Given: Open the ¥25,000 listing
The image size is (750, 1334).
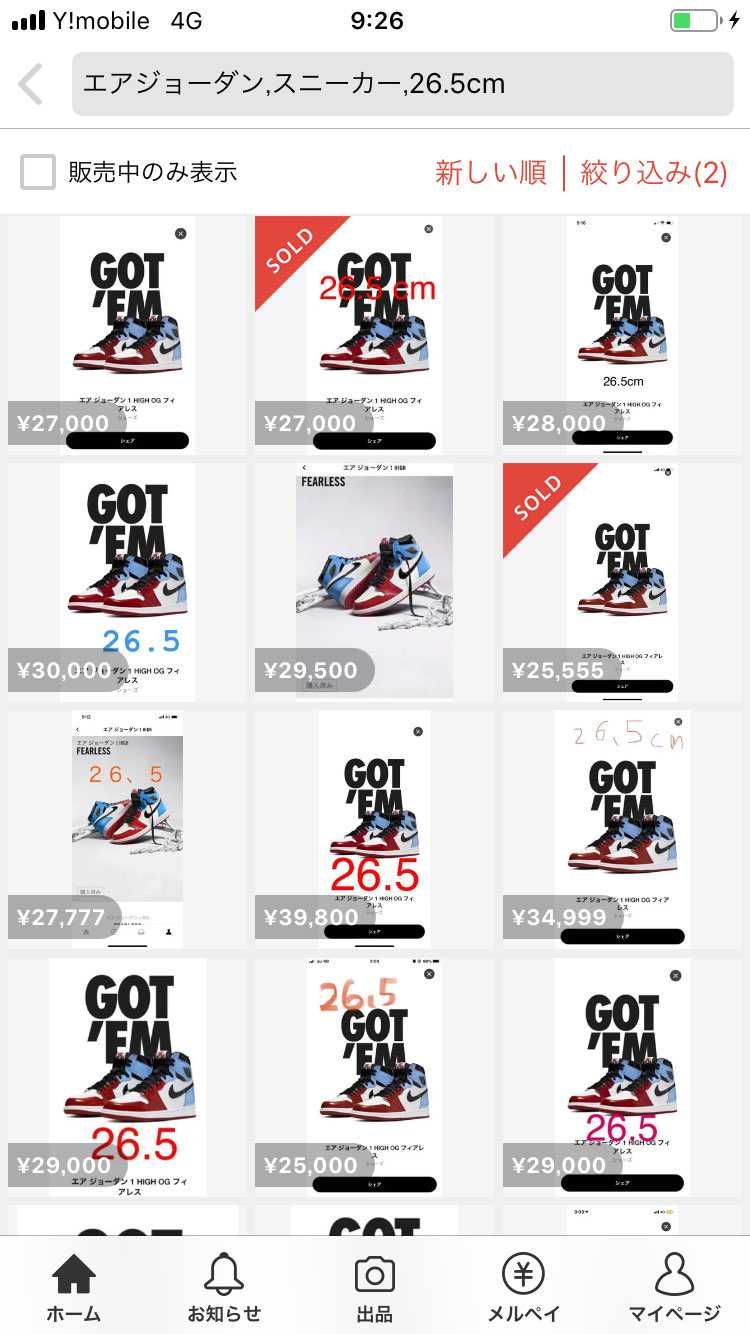Looking at the screenshot, I should click(x=374, y=1076).
